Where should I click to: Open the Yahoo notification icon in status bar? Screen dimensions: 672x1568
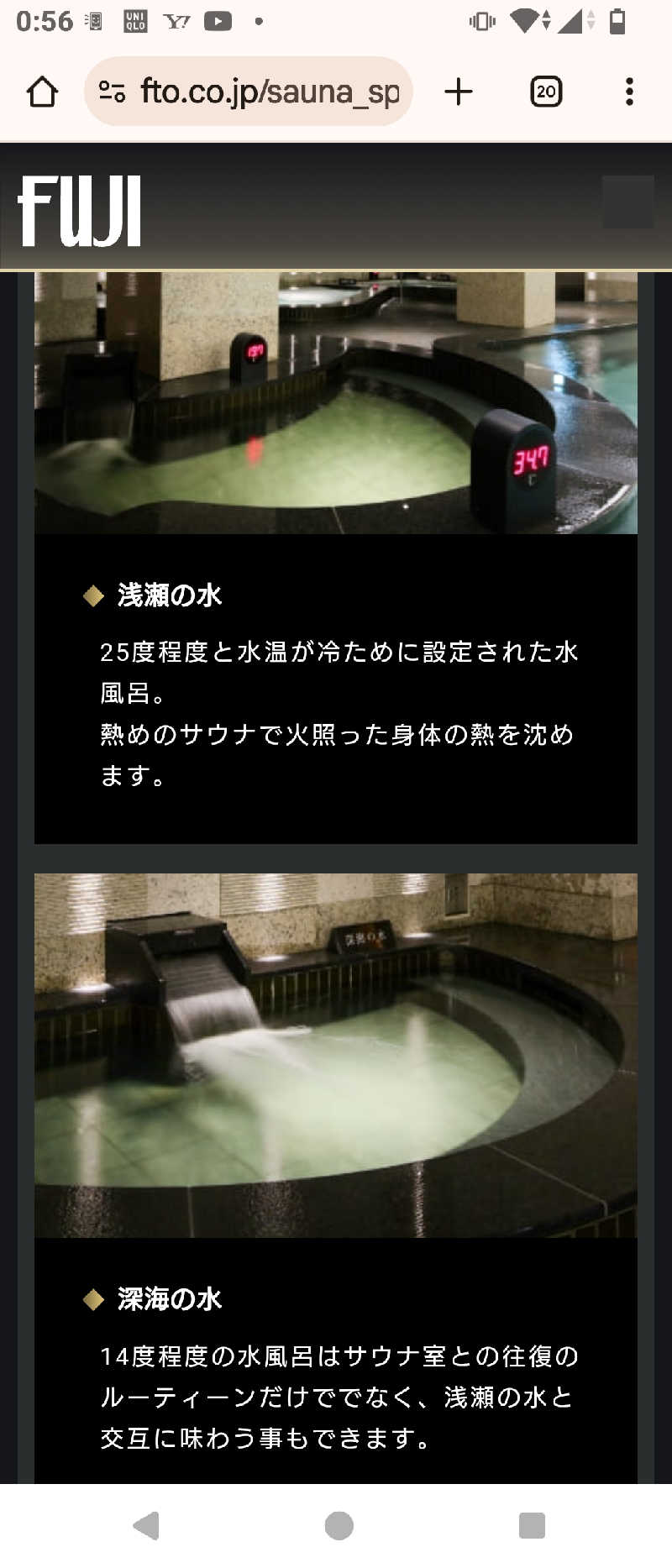click(x=178, y=20)
